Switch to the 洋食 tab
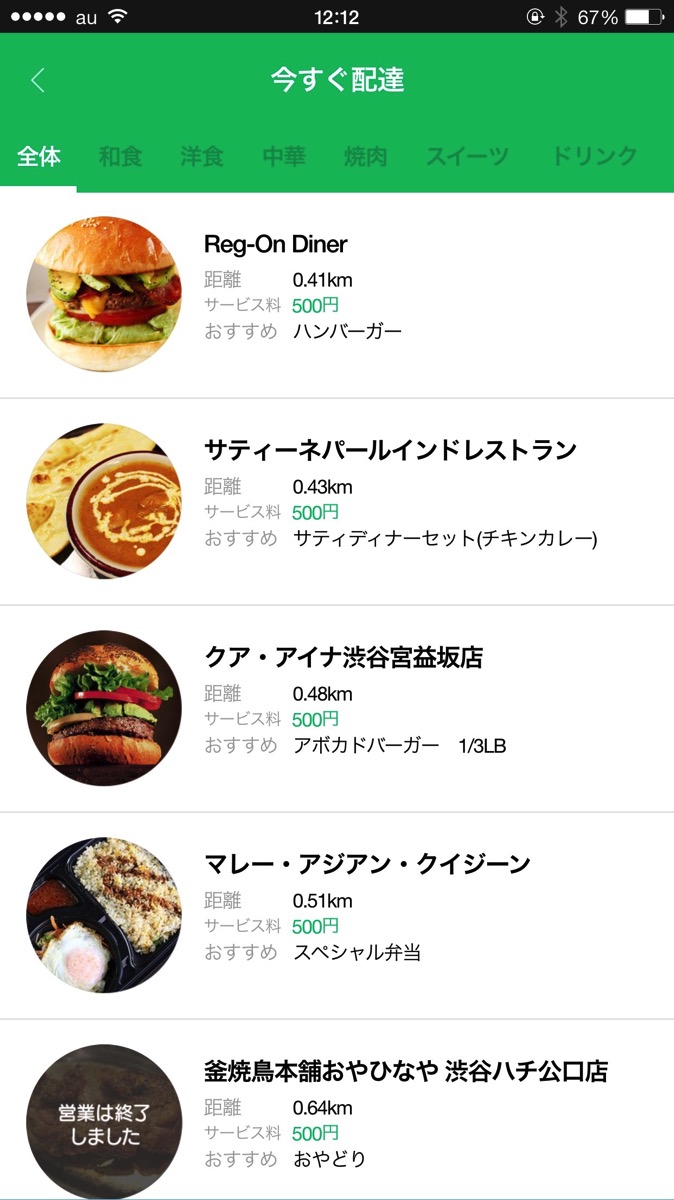Viewport: 674px width, 1200px height. click(202, 157)
